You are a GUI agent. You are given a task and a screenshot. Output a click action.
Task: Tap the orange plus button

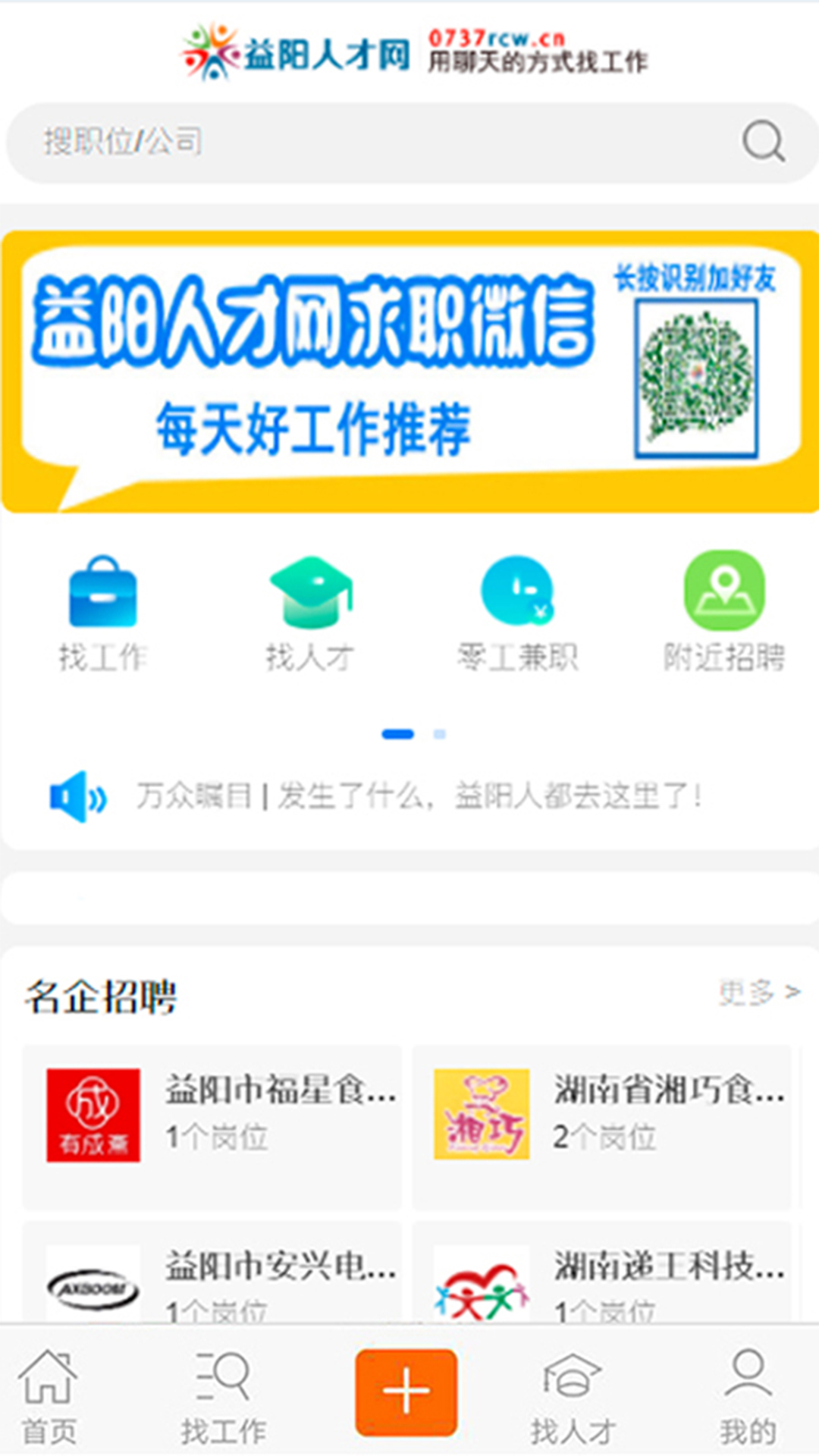pyautogui.click(x=406, y=1392)
